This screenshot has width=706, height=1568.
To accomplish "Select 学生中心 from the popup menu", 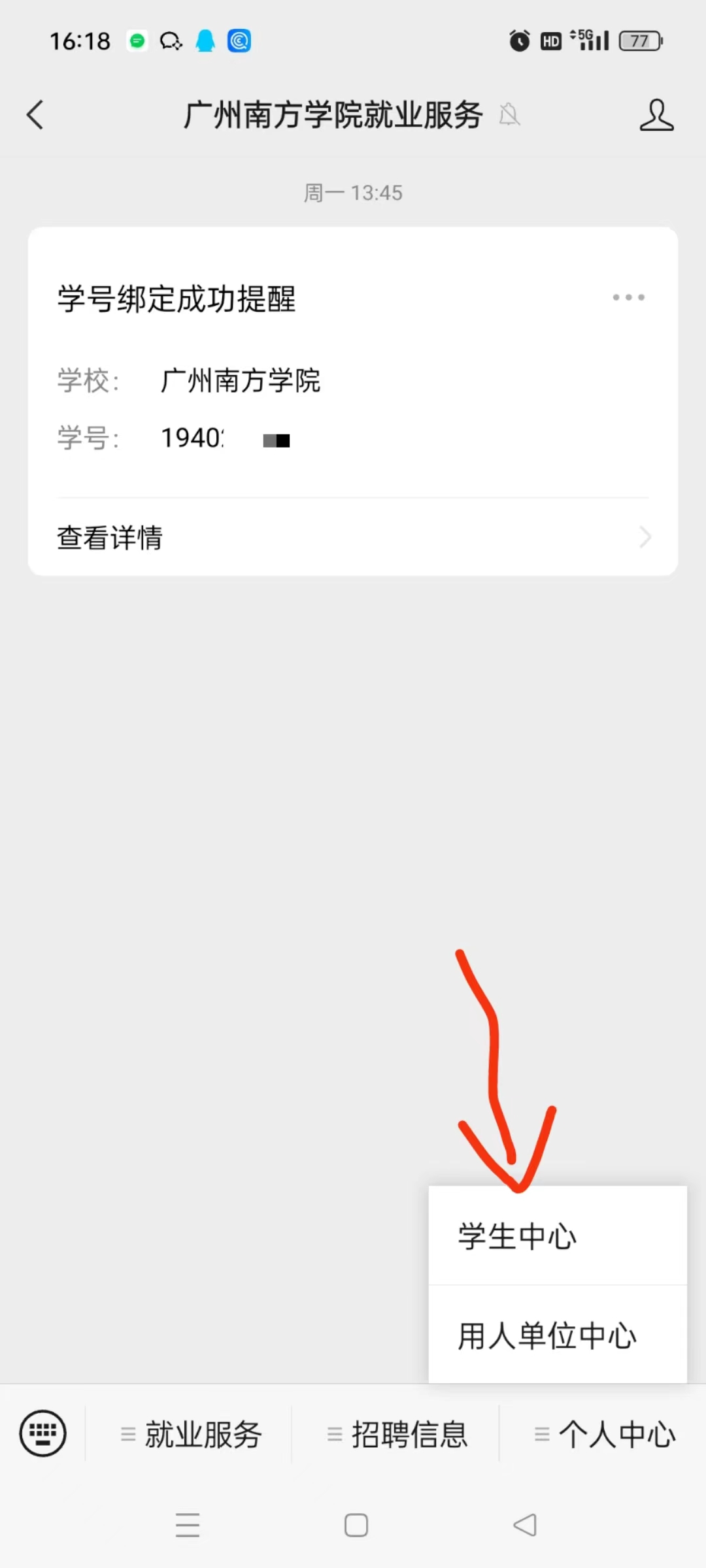I will coord(557,1236).
